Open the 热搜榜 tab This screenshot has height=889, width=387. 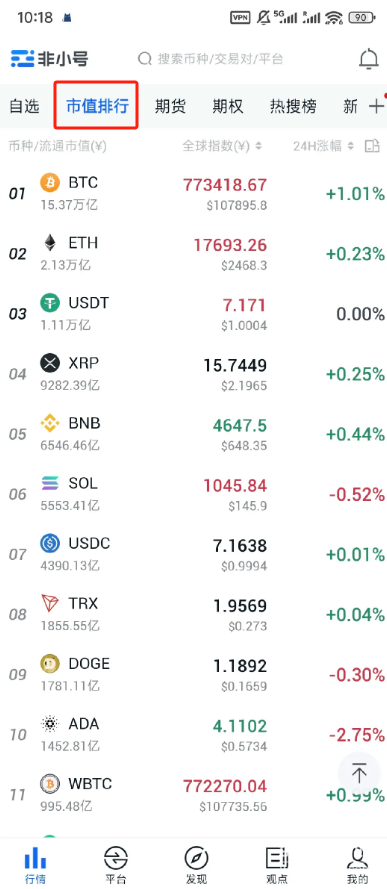293,106
